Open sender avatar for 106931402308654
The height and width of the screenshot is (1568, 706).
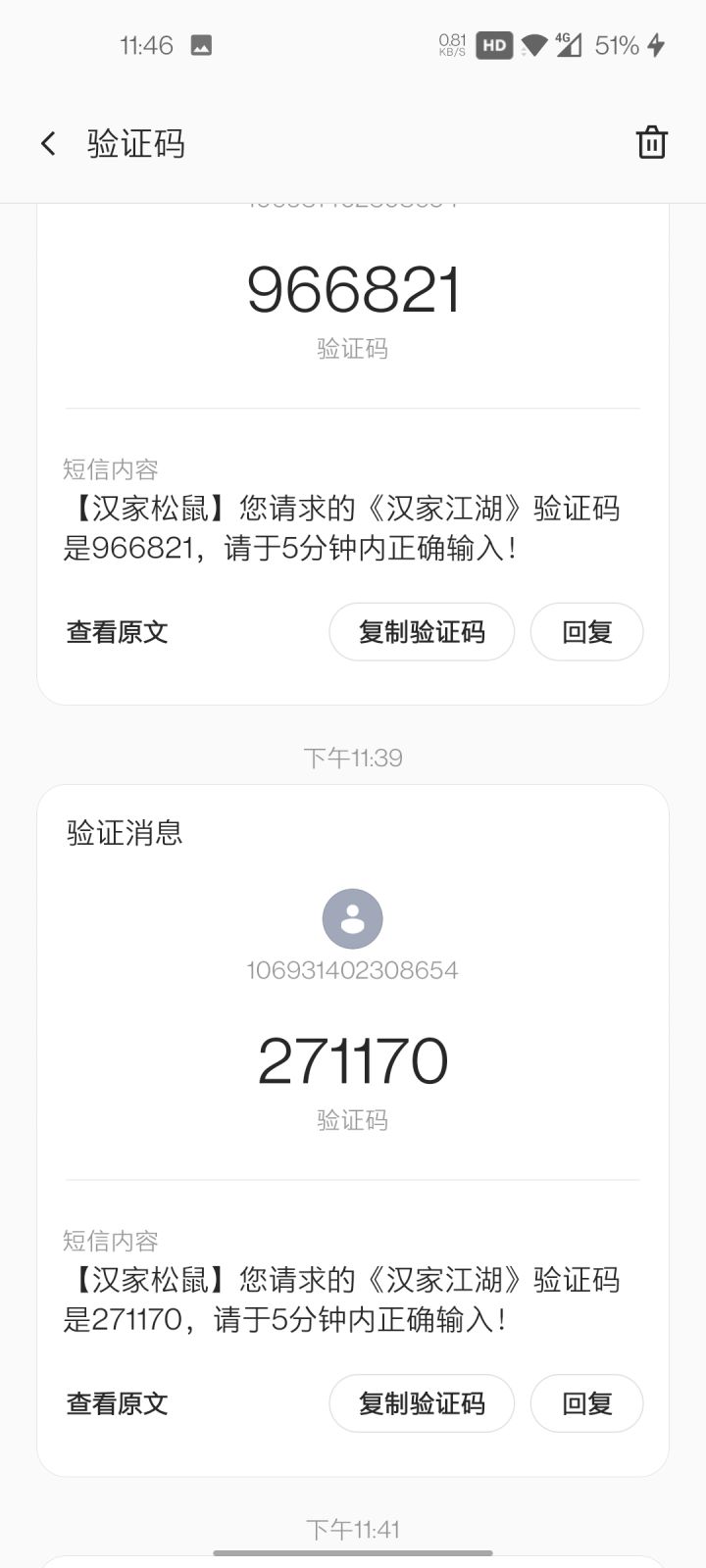click(353, 919)
